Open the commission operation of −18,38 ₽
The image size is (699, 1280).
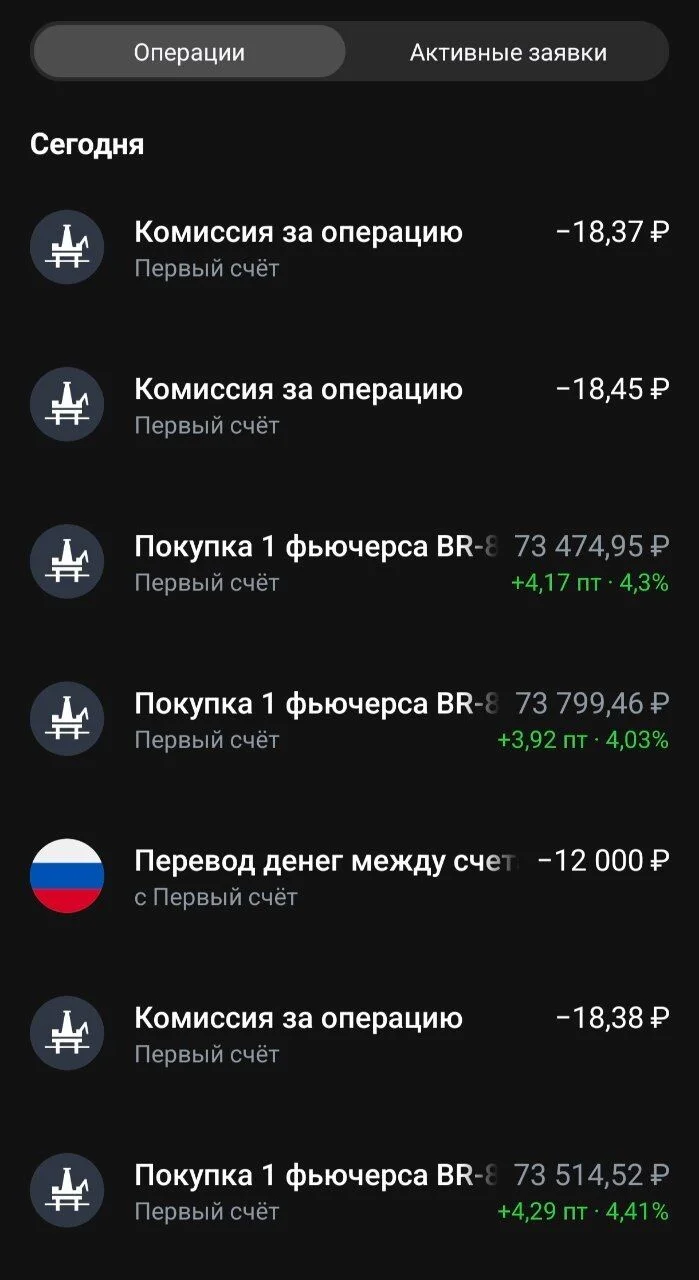pyautogui.click(x=349, y=1032)
